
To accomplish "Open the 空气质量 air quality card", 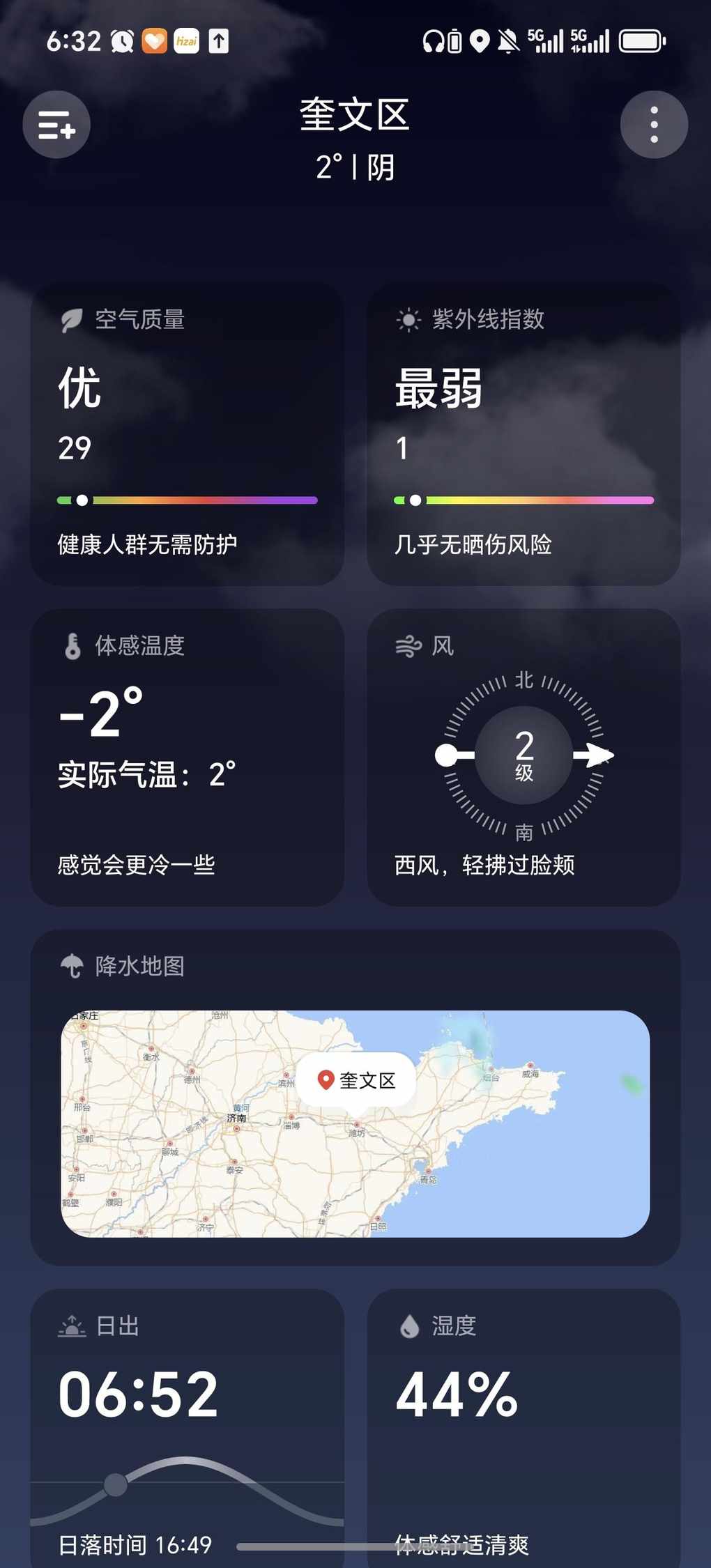I will click(x=187, y=433).
